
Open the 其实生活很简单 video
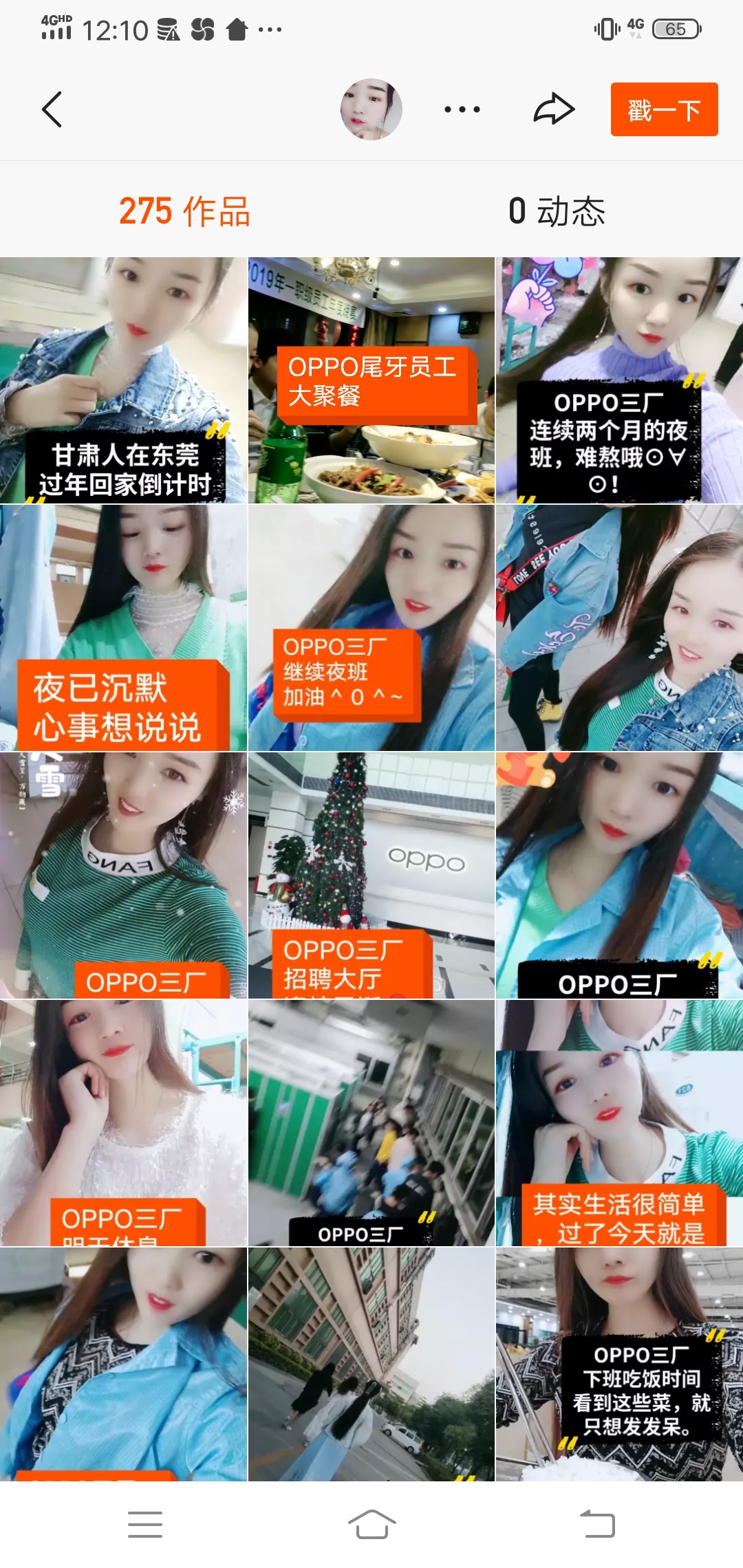coord(619,1123)
